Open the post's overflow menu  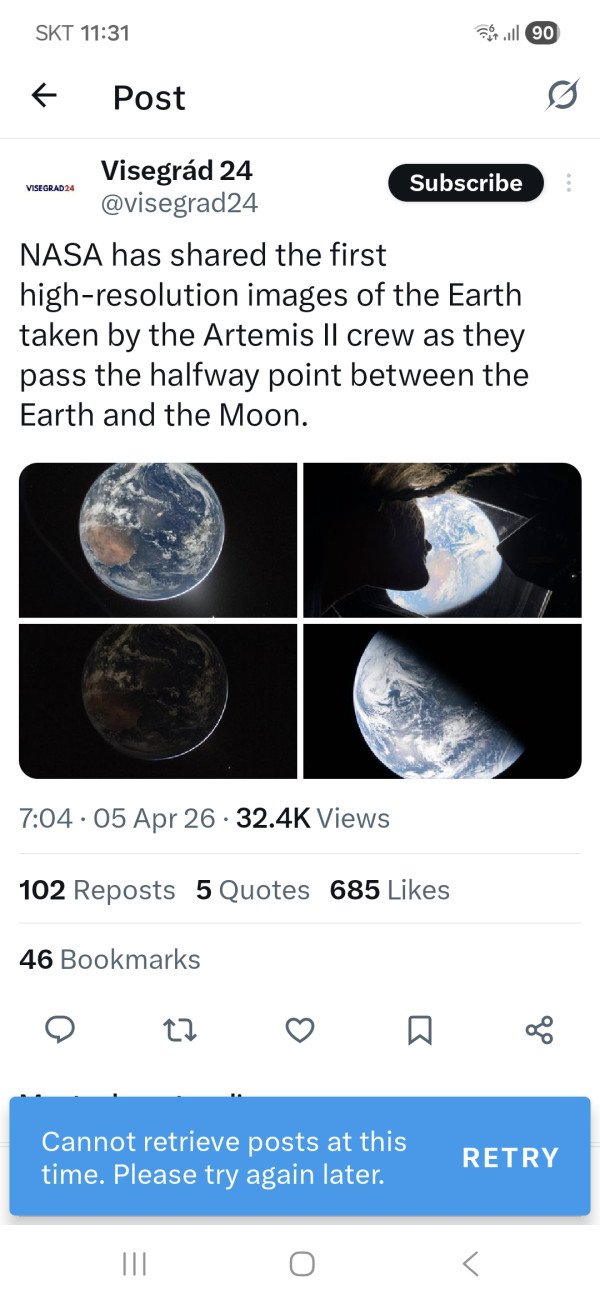point(568,183)
